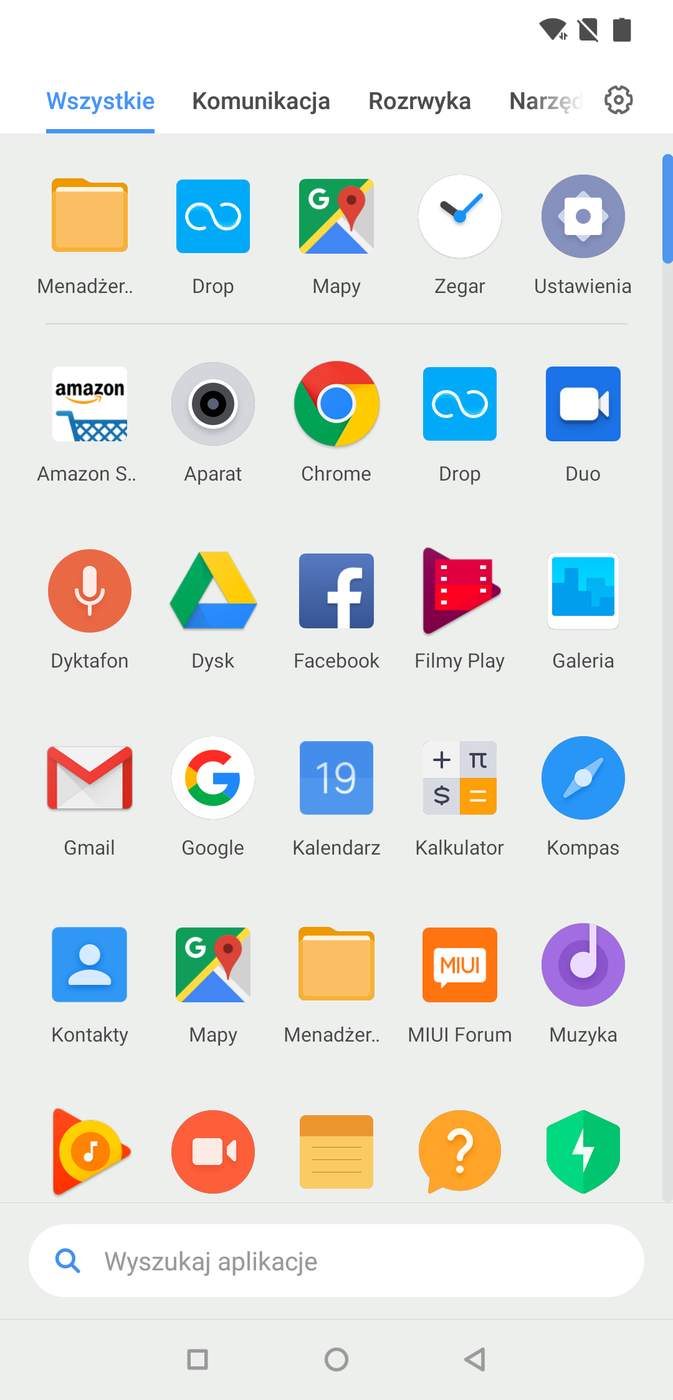
Task: Launch the Facebook app
Action: [x=336, y=592]
